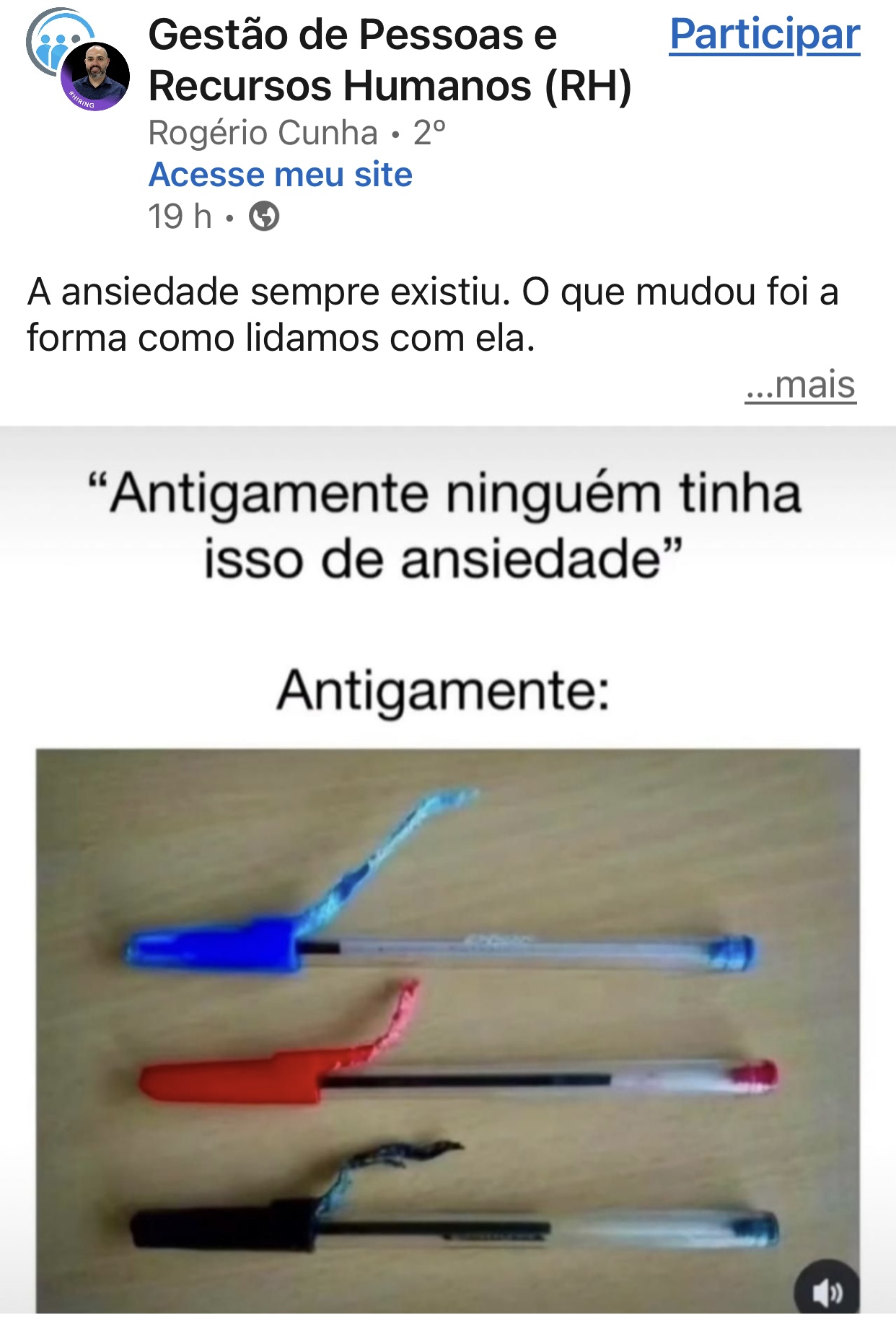896x1328 pixels.
Task: Open the pens anxiety video post
Action: 447,1010
